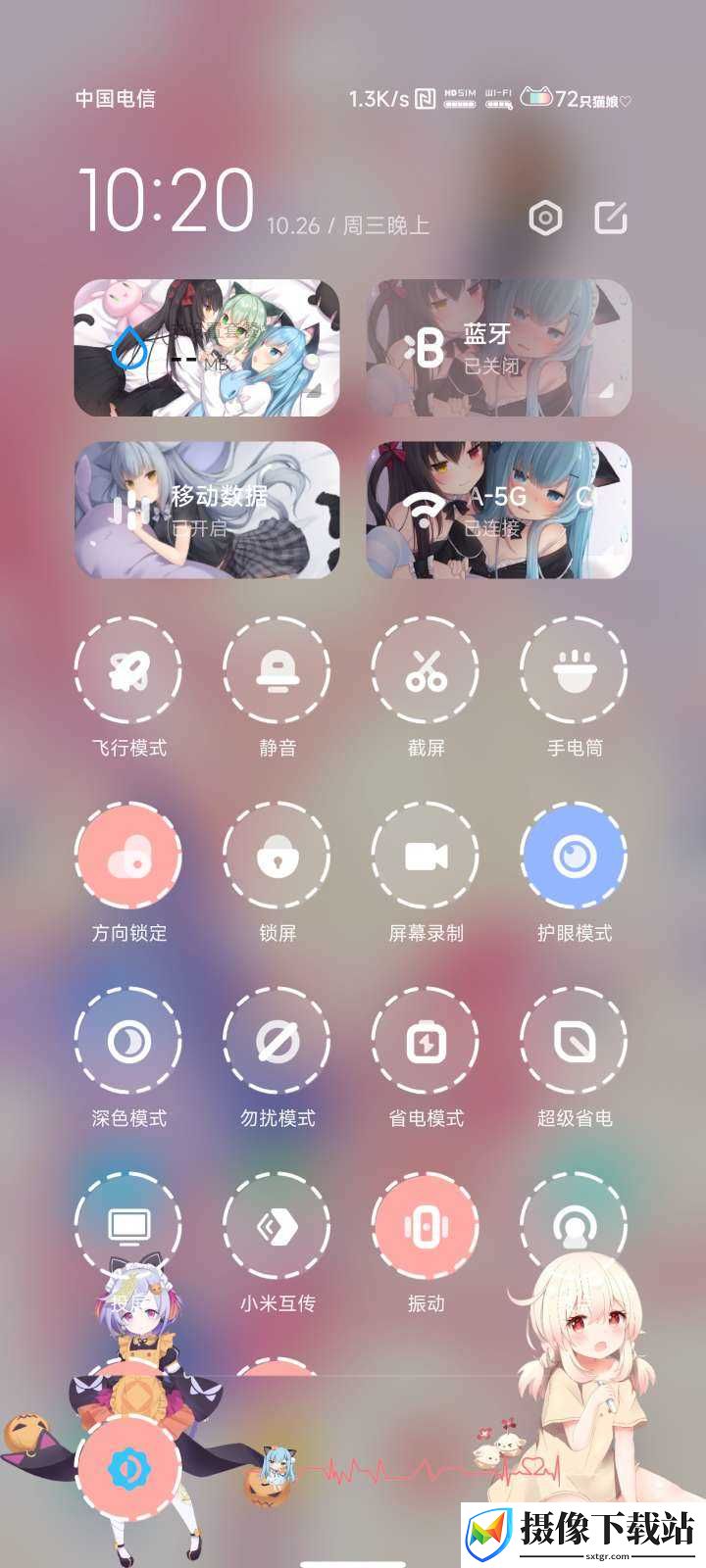Toggle the 移动数据 tile
This screenshot has width=706, height=1568.
[207, 510]
